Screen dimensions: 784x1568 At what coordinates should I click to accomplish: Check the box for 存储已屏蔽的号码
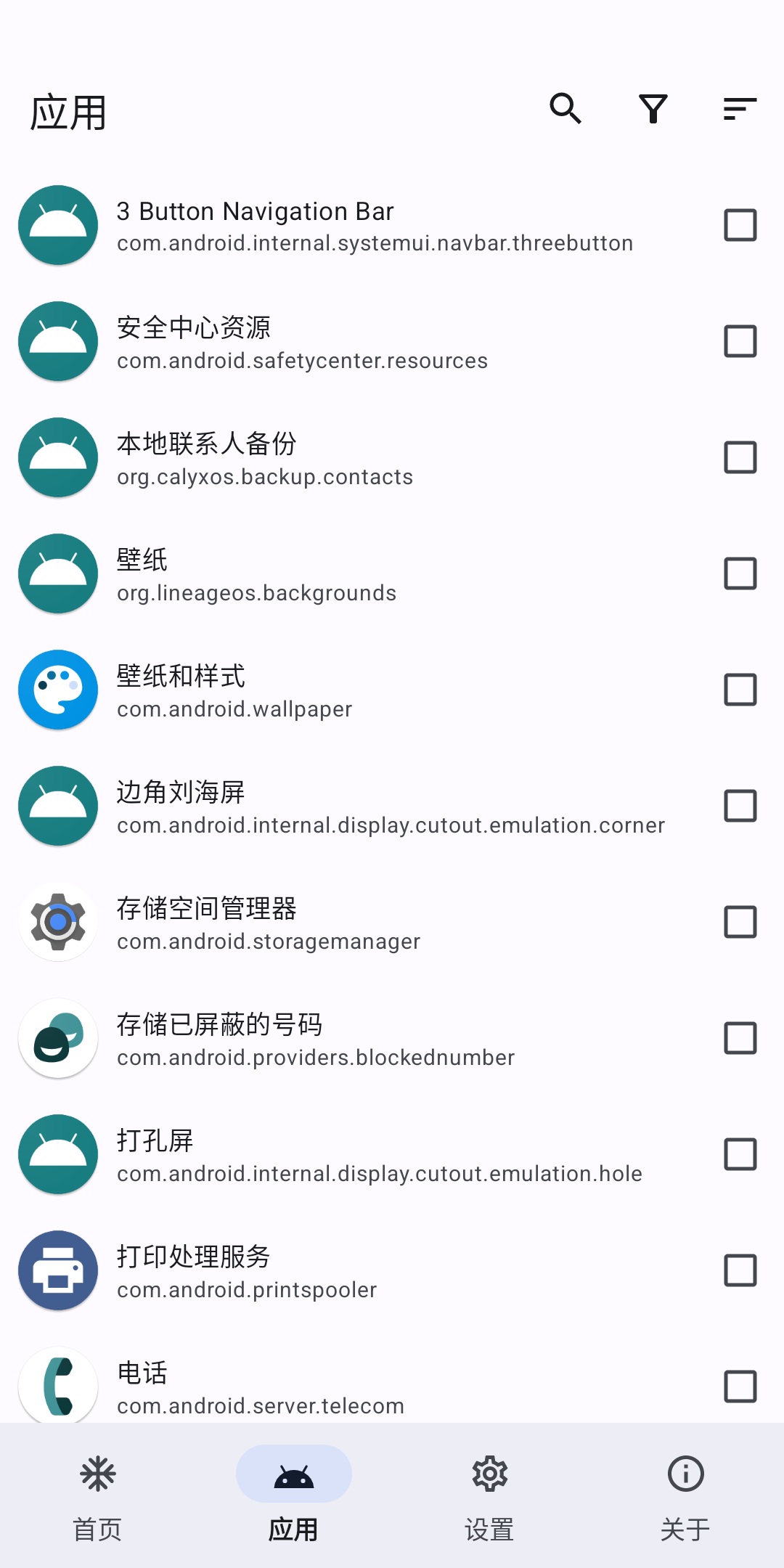tap(740, 1038)
